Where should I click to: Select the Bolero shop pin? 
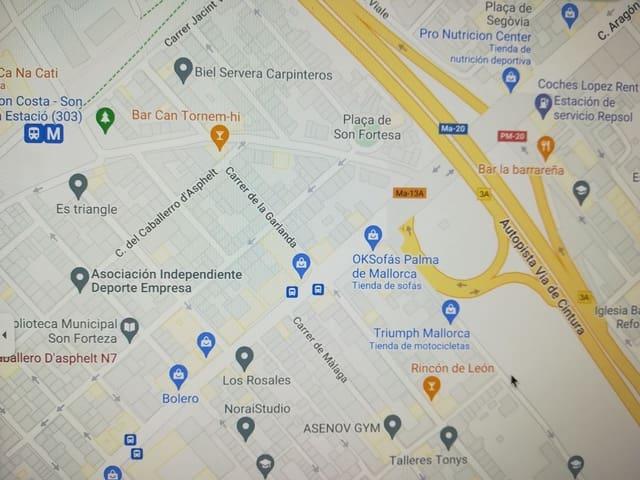point(179,376)
